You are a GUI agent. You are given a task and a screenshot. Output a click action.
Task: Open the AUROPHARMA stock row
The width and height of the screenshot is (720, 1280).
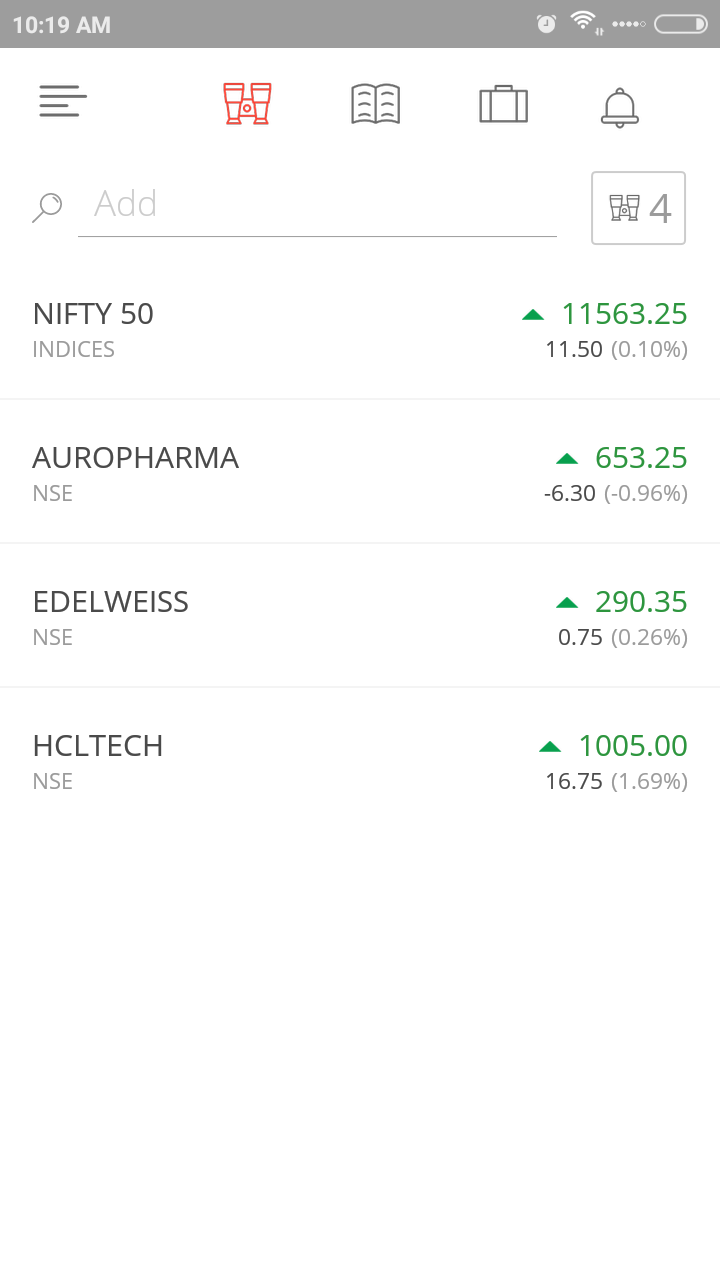pyautogui.click(x=360, y=472)
